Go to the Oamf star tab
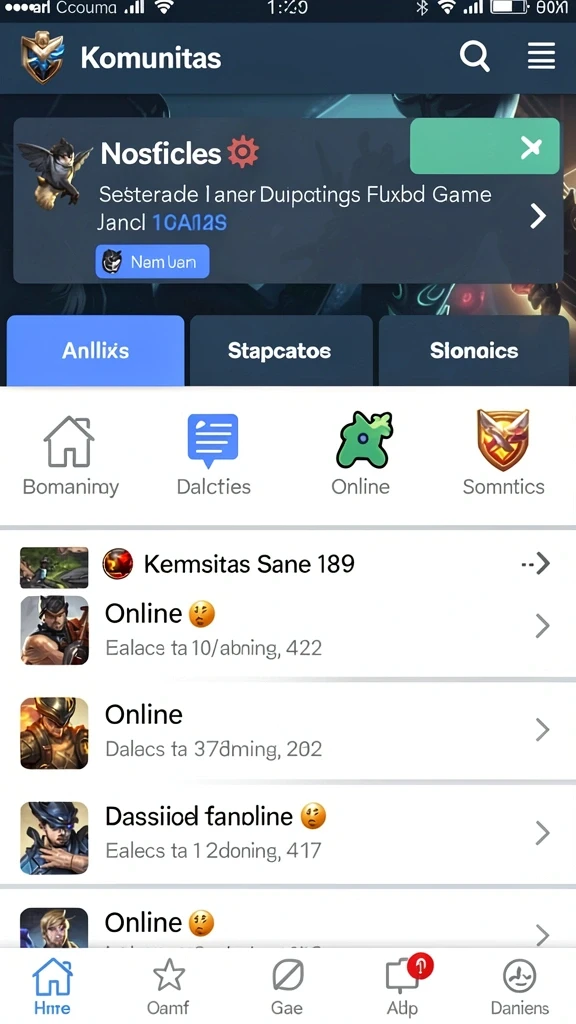576x1024 pixels. tap(168, 986)
